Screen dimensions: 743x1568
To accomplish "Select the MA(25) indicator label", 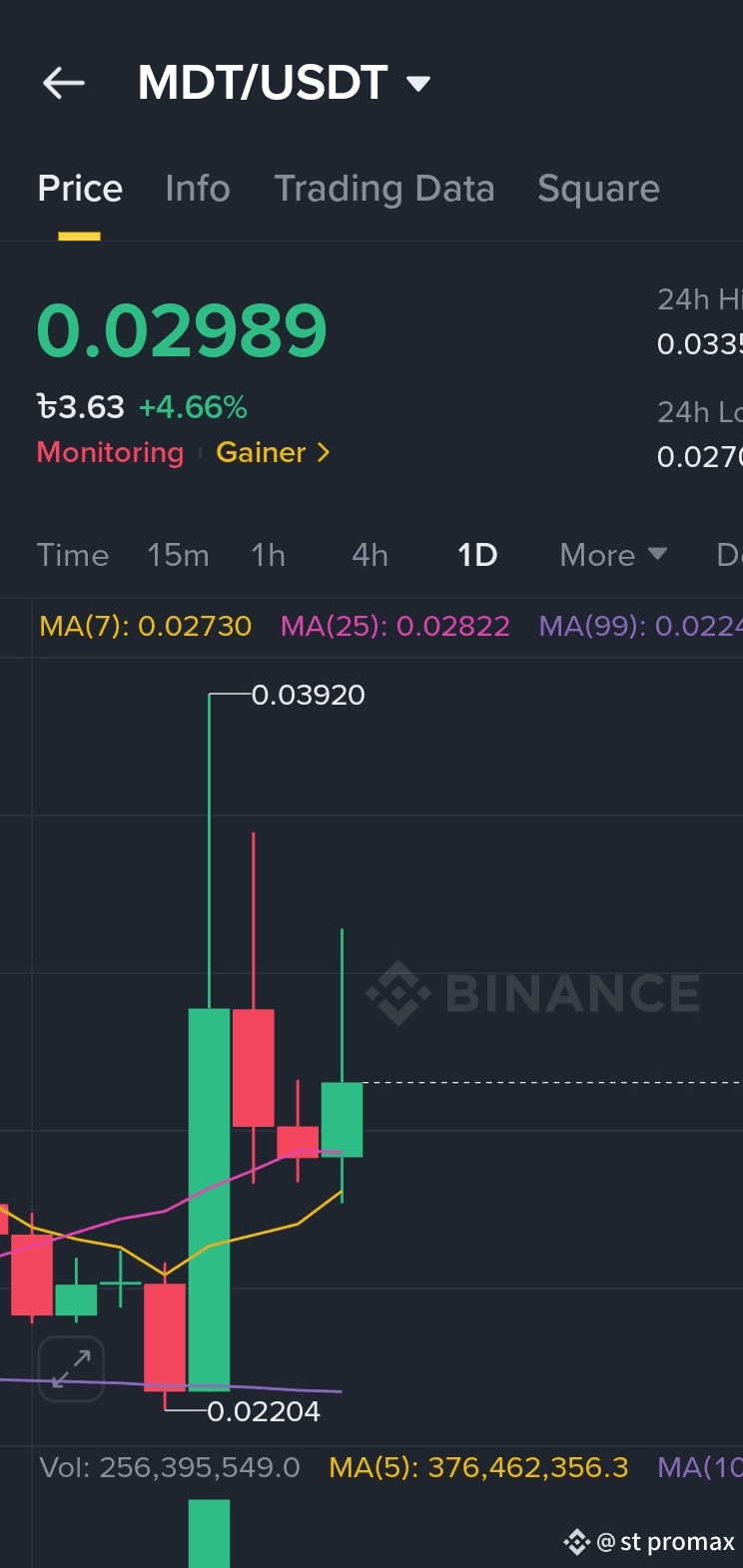I will click(x=394, y=627).
